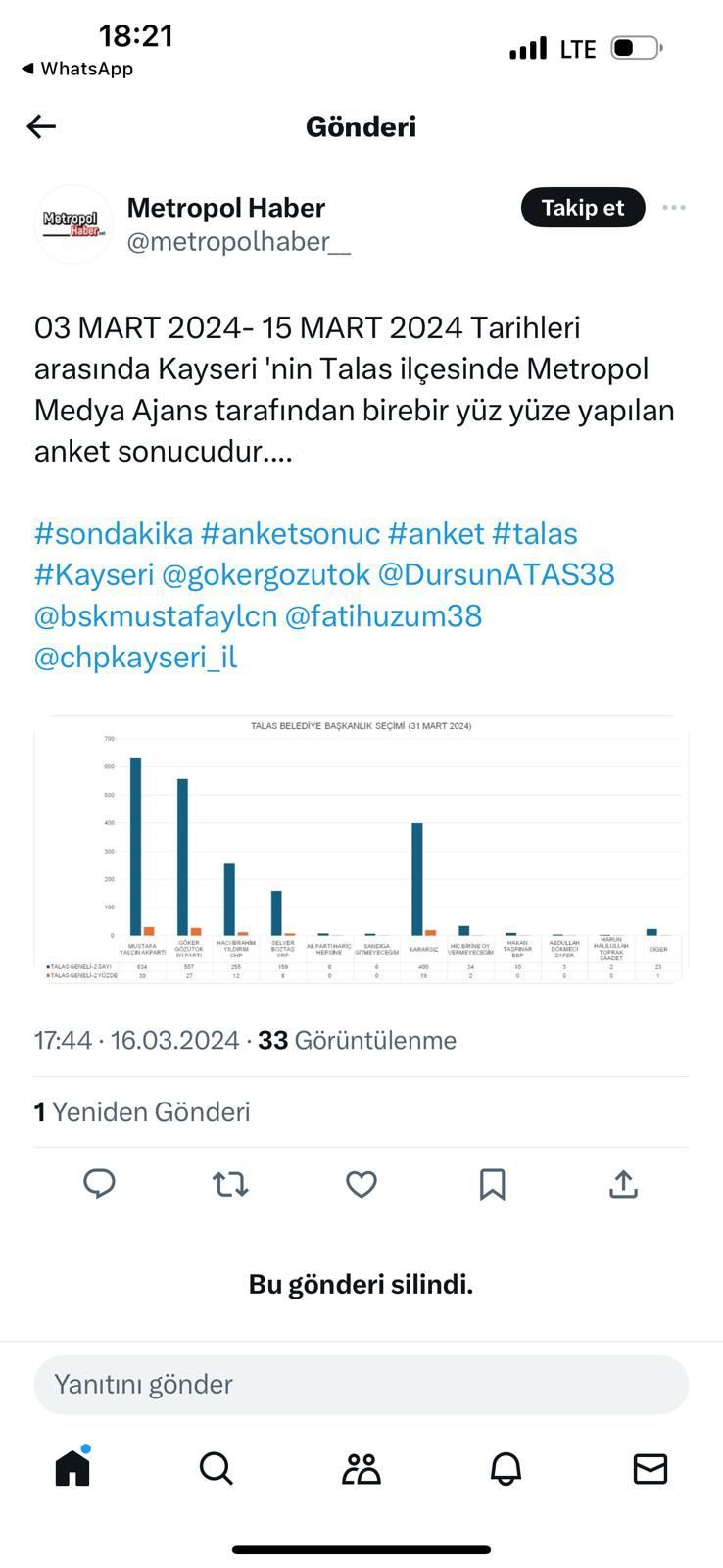Return to WhatsApp via the status bar

[x=77, y=69]
